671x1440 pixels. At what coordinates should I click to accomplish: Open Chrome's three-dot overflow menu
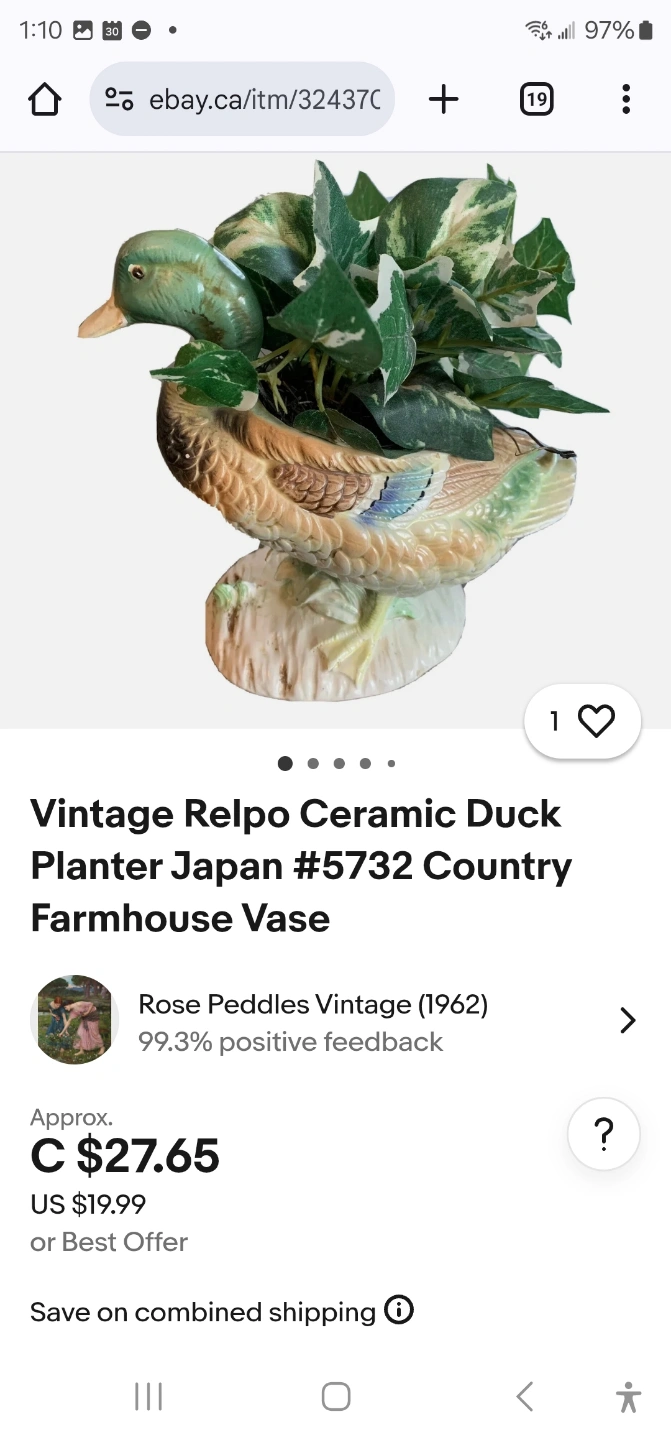coord(626,99)
